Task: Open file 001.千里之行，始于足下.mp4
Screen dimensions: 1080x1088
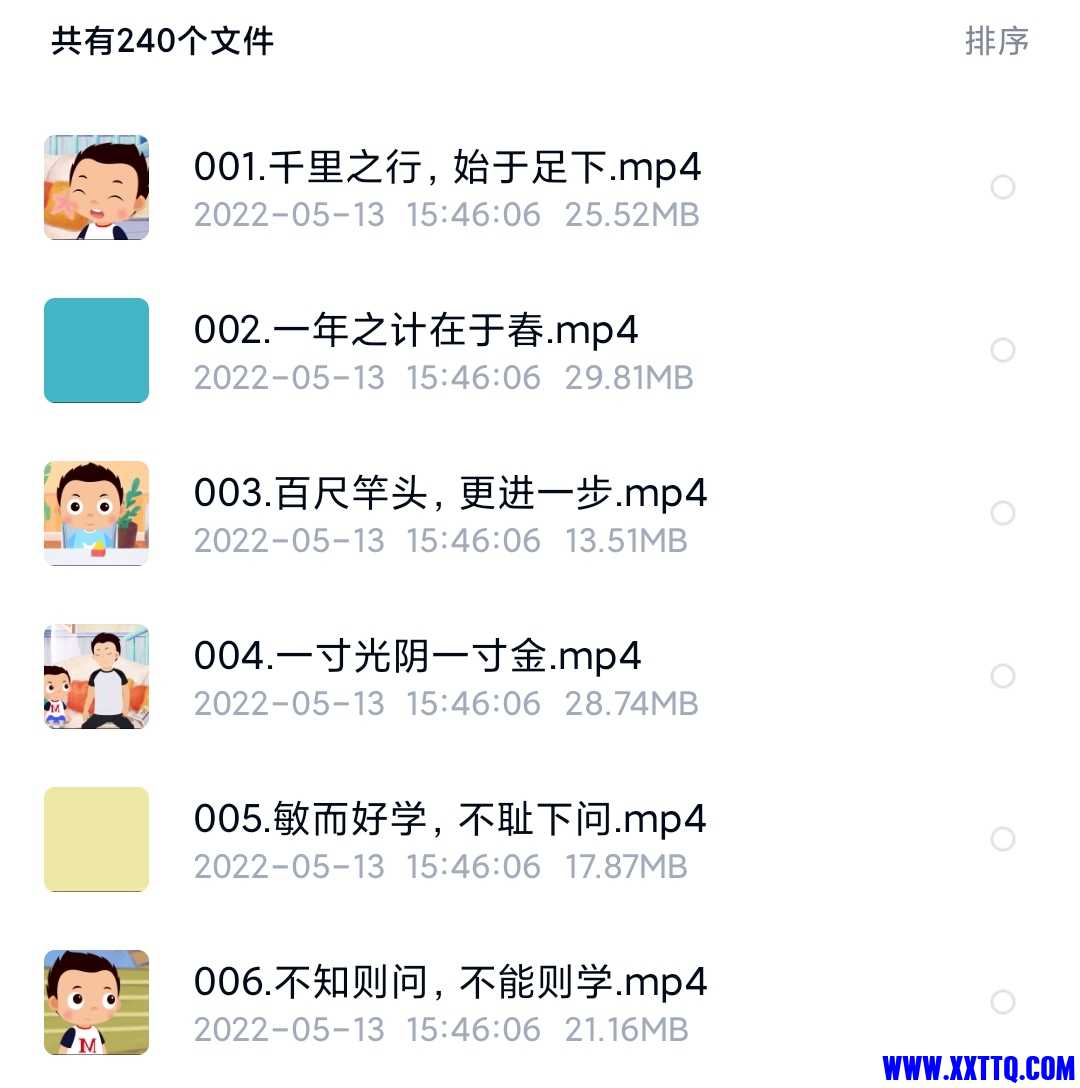Action: click(447, 167)
